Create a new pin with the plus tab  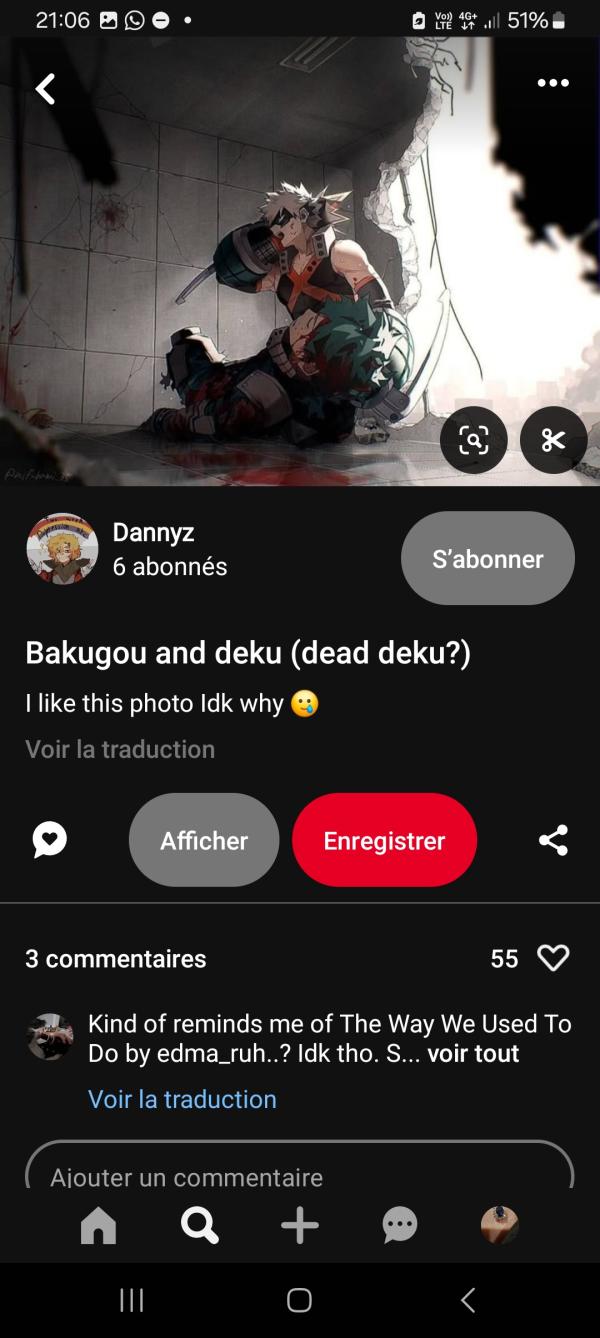tap(299, 1225)
